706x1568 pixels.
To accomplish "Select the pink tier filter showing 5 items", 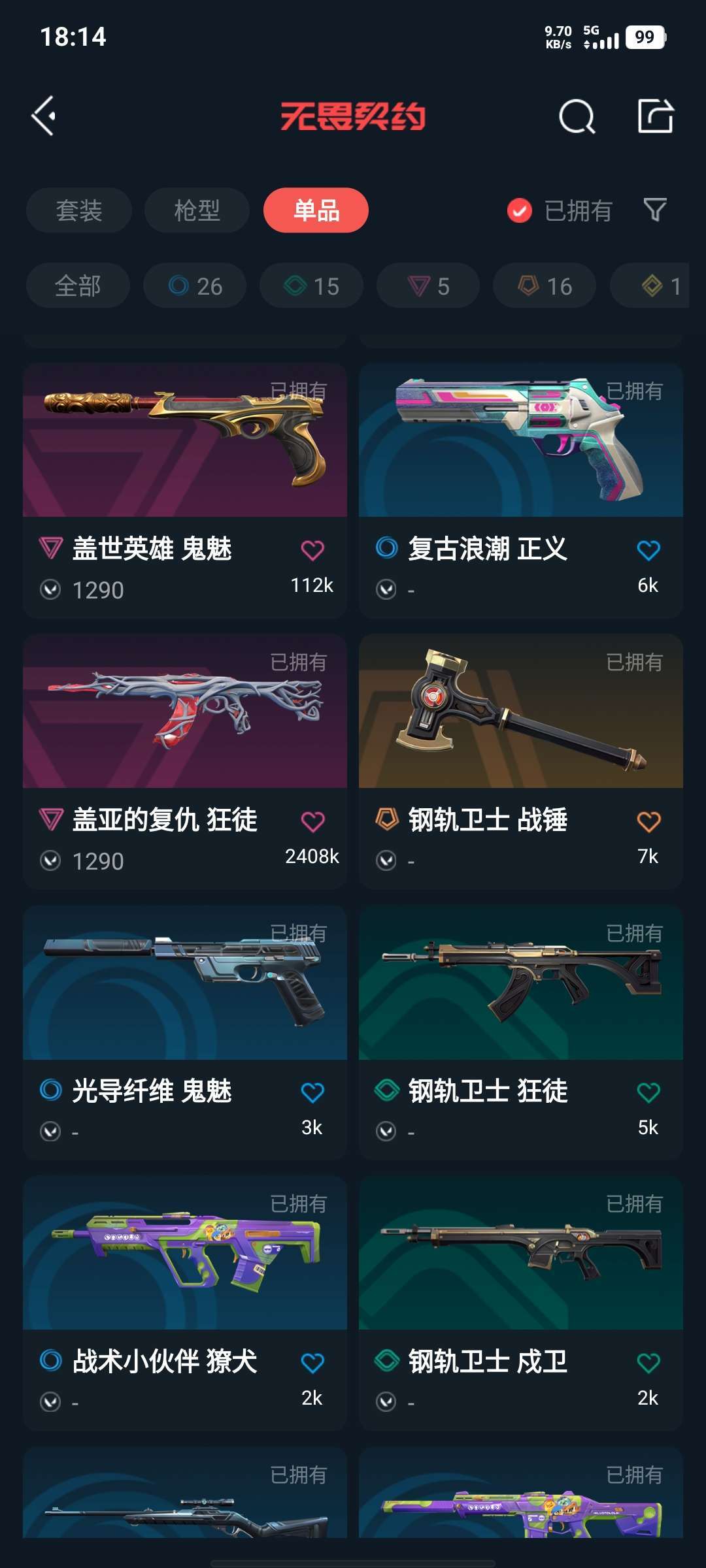I will click(x=428, y=285).
